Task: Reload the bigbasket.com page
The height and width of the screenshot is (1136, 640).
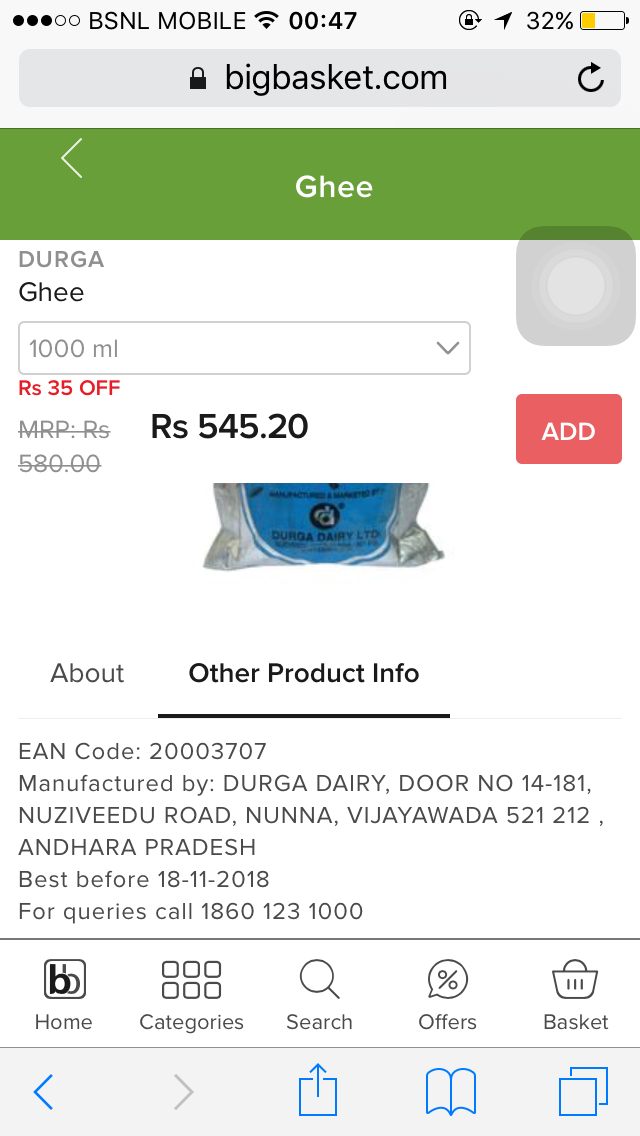Action: click(x=591, y=78)
